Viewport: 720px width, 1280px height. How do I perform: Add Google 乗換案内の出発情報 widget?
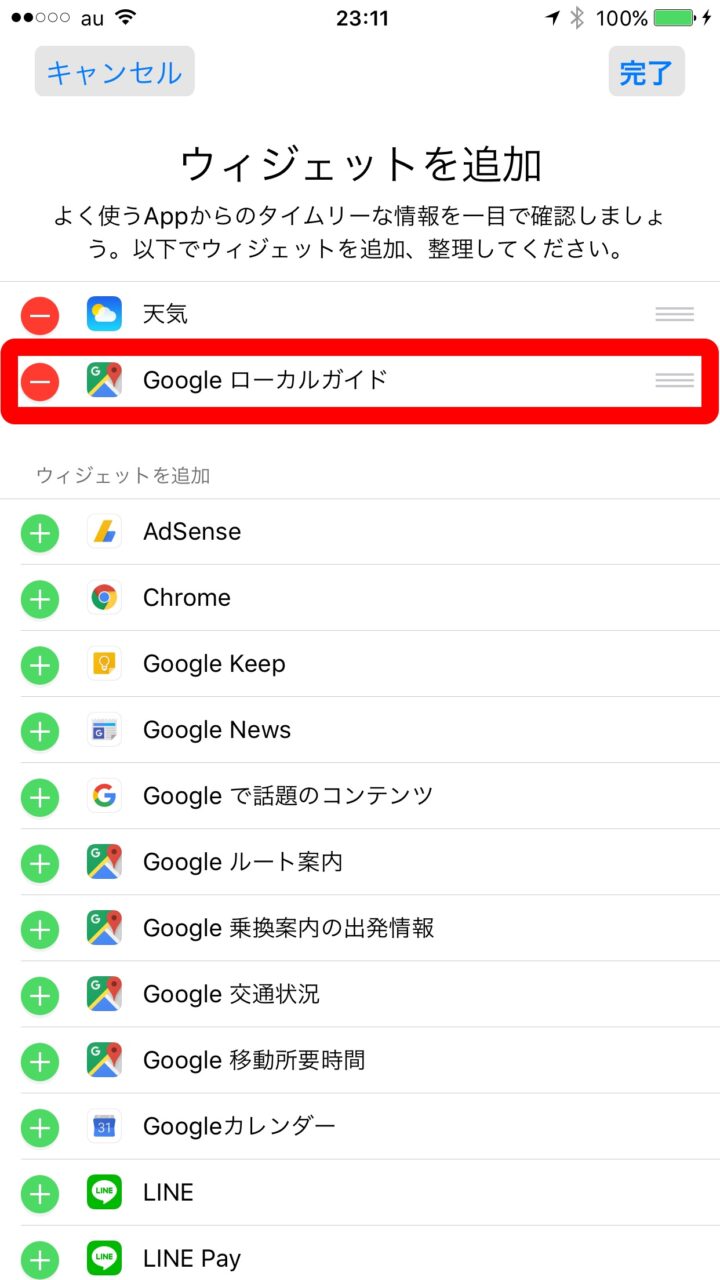coord(40,929)
